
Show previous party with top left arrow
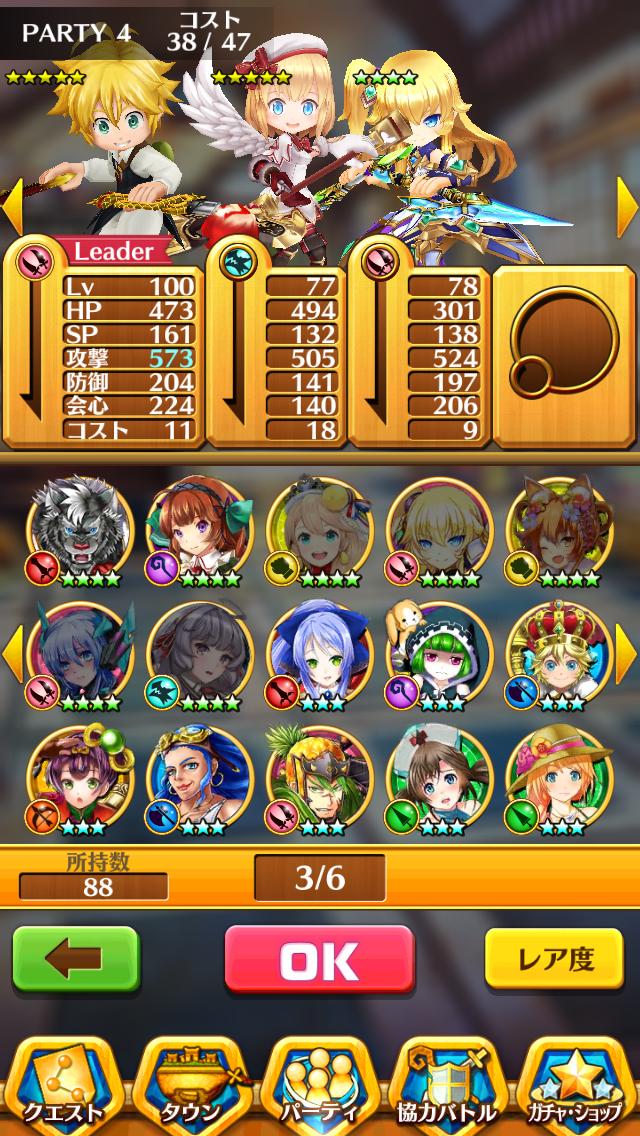coord(12,207)
